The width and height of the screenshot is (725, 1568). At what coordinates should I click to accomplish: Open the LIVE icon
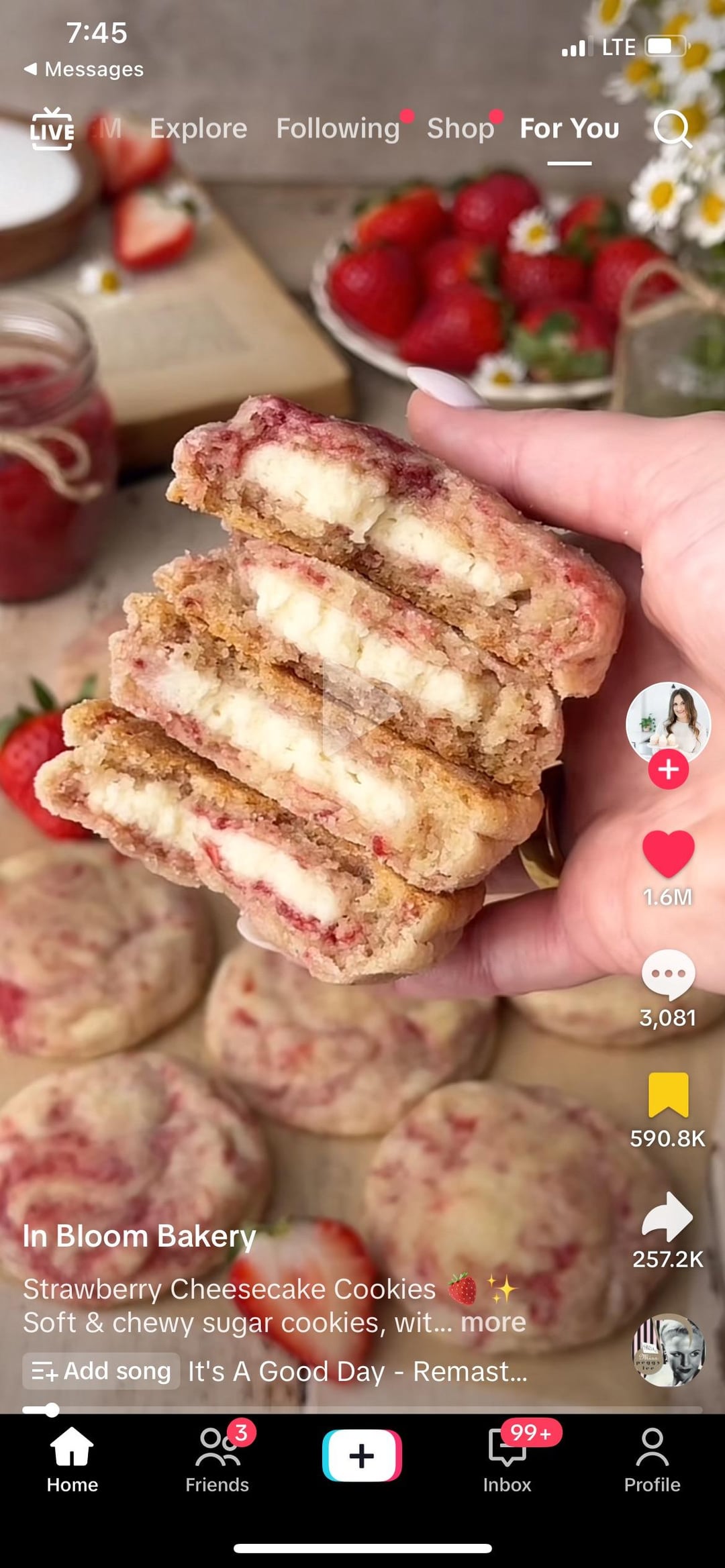coord(52,129)
